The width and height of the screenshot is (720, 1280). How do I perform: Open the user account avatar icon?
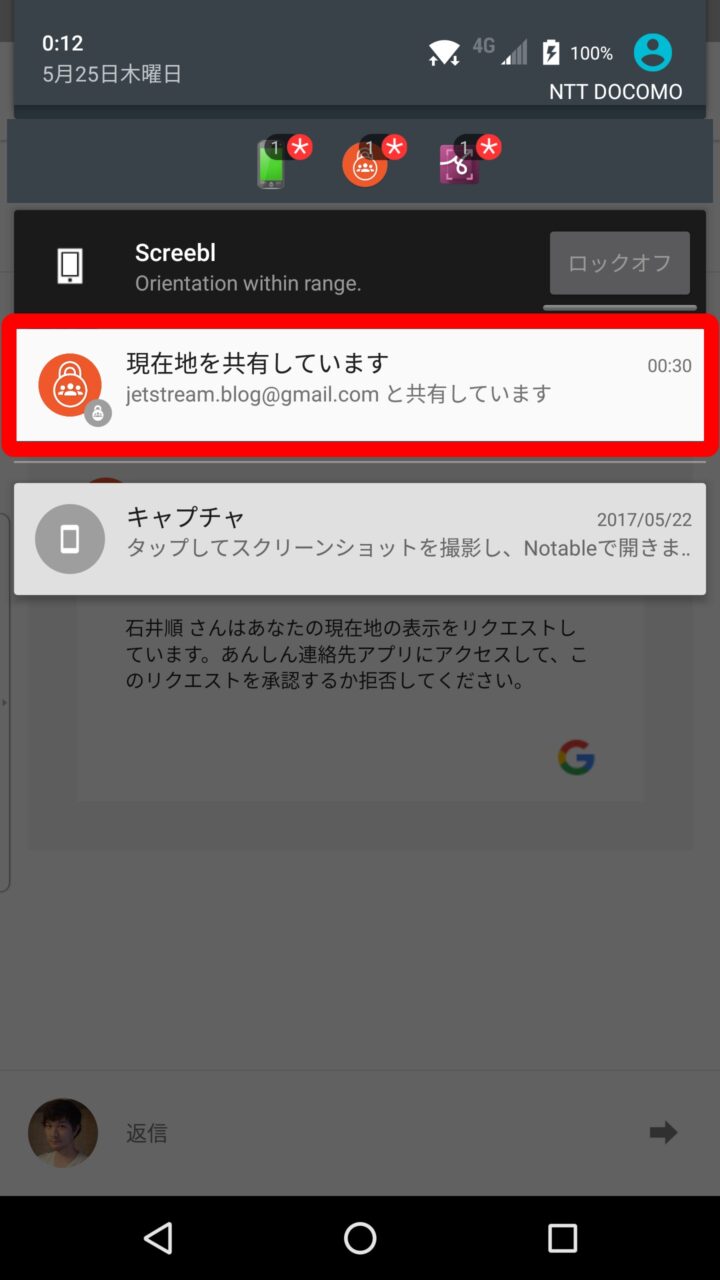652,52
